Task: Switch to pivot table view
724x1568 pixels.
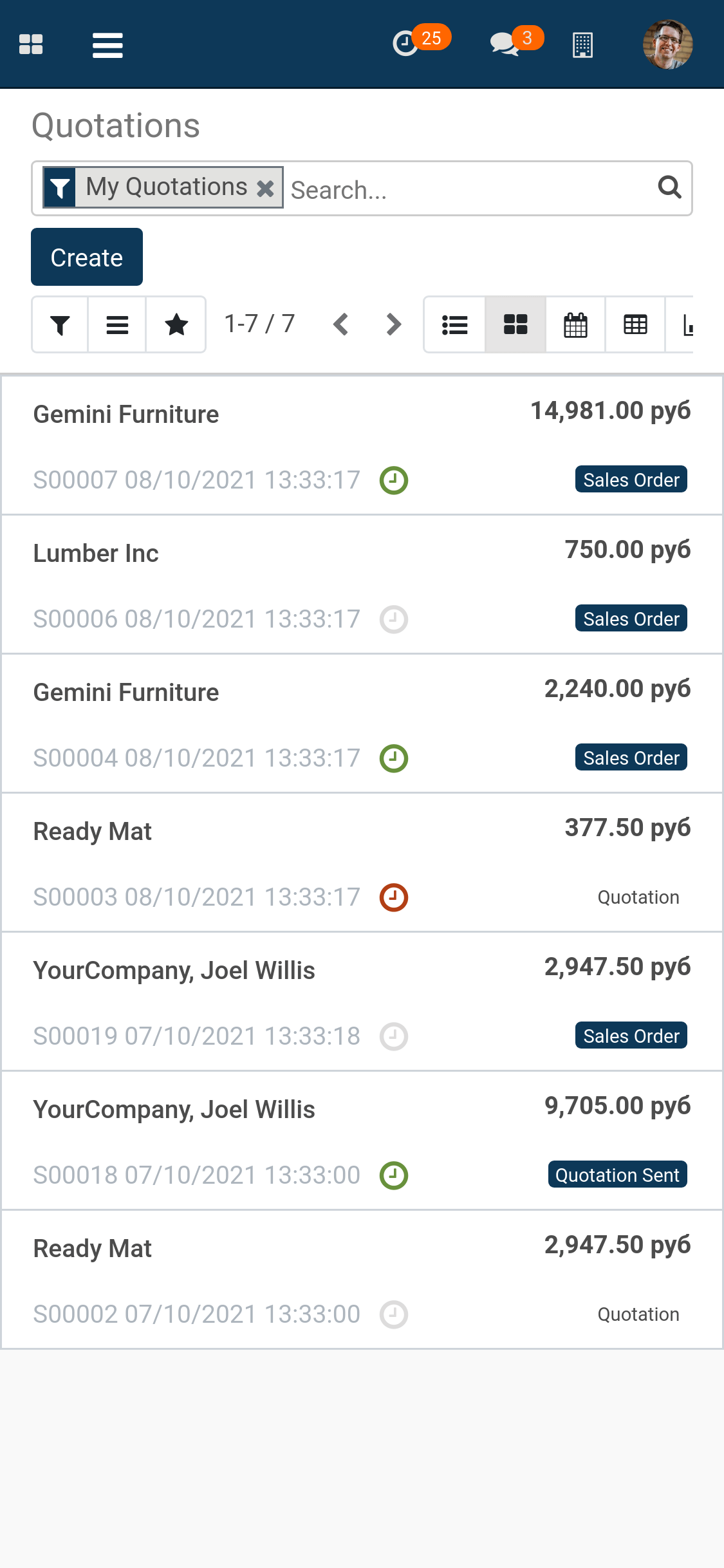Action: tap(635, 324)
